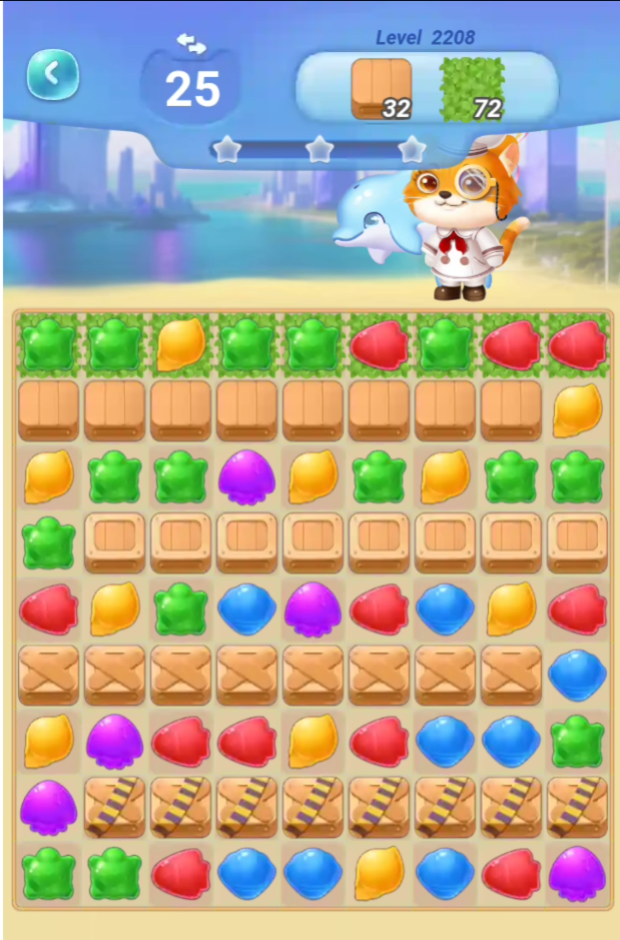Tap the back arrow button
Image resolution: width=620 pixels, height=940 pixels.
pyautogui.click(x=52, y=74)
